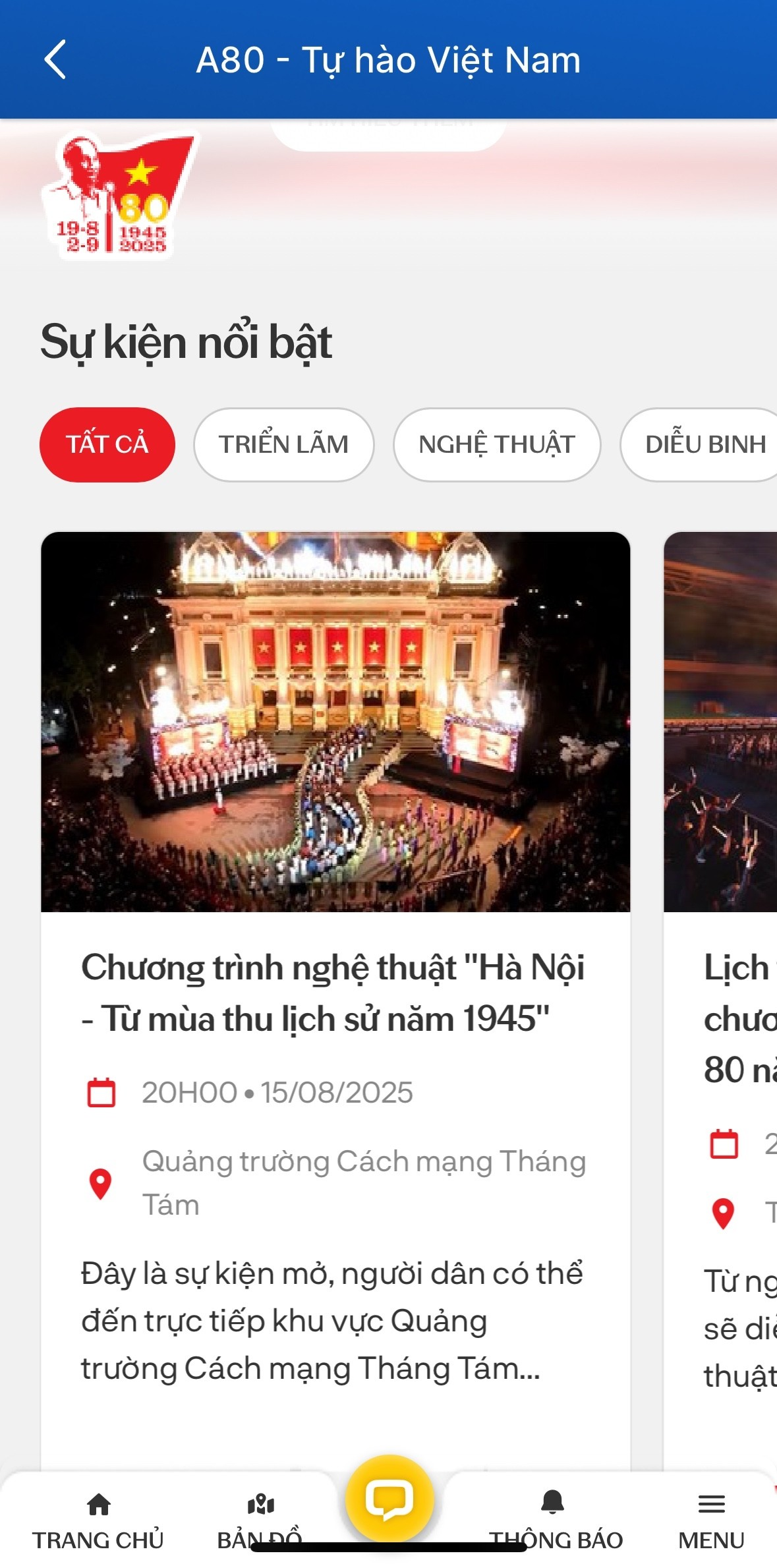The height and width of the screenshot is (1568, 777).
Task: Show NGHỆ THUẬT events
Action: pos(497,444)
